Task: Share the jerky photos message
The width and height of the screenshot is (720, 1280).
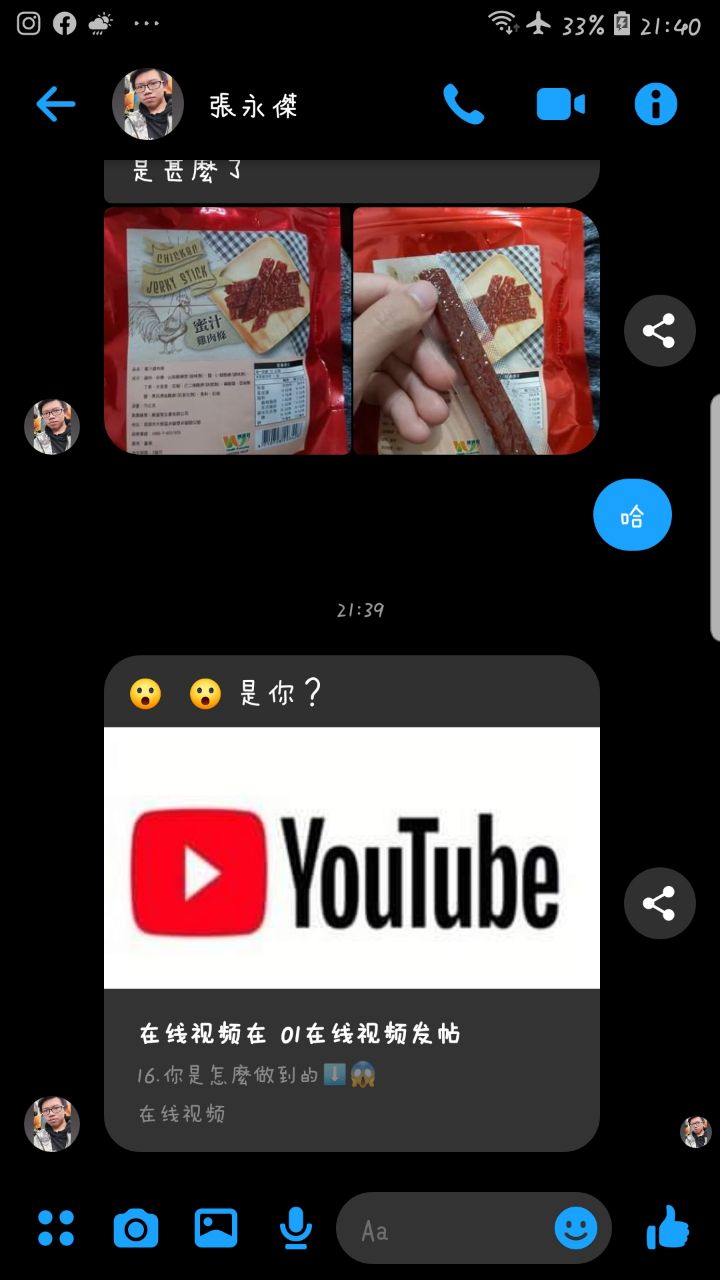Action: pos(659,331)
